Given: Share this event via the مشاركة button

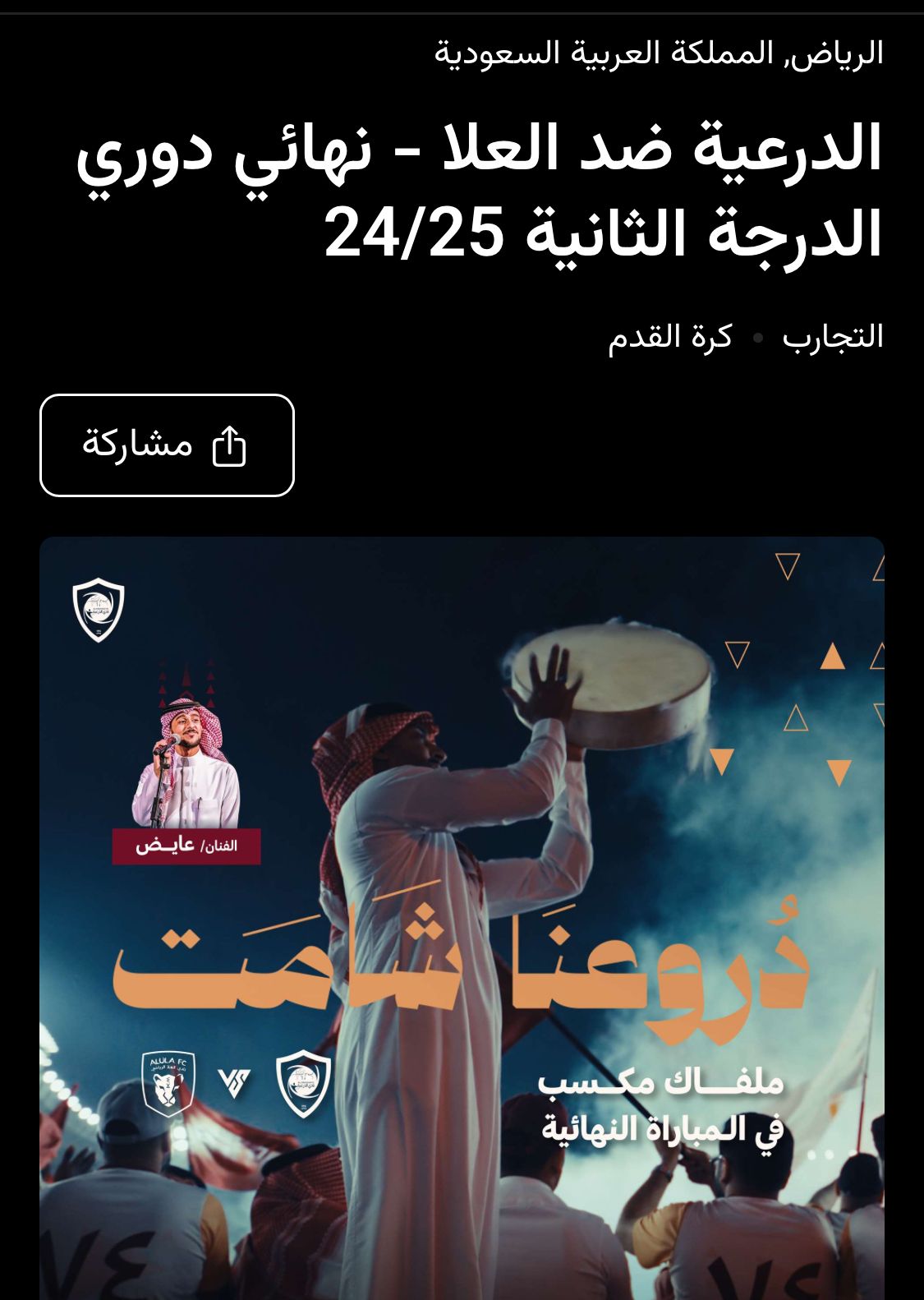Looking at the screenshot, I should pos(167,445).
